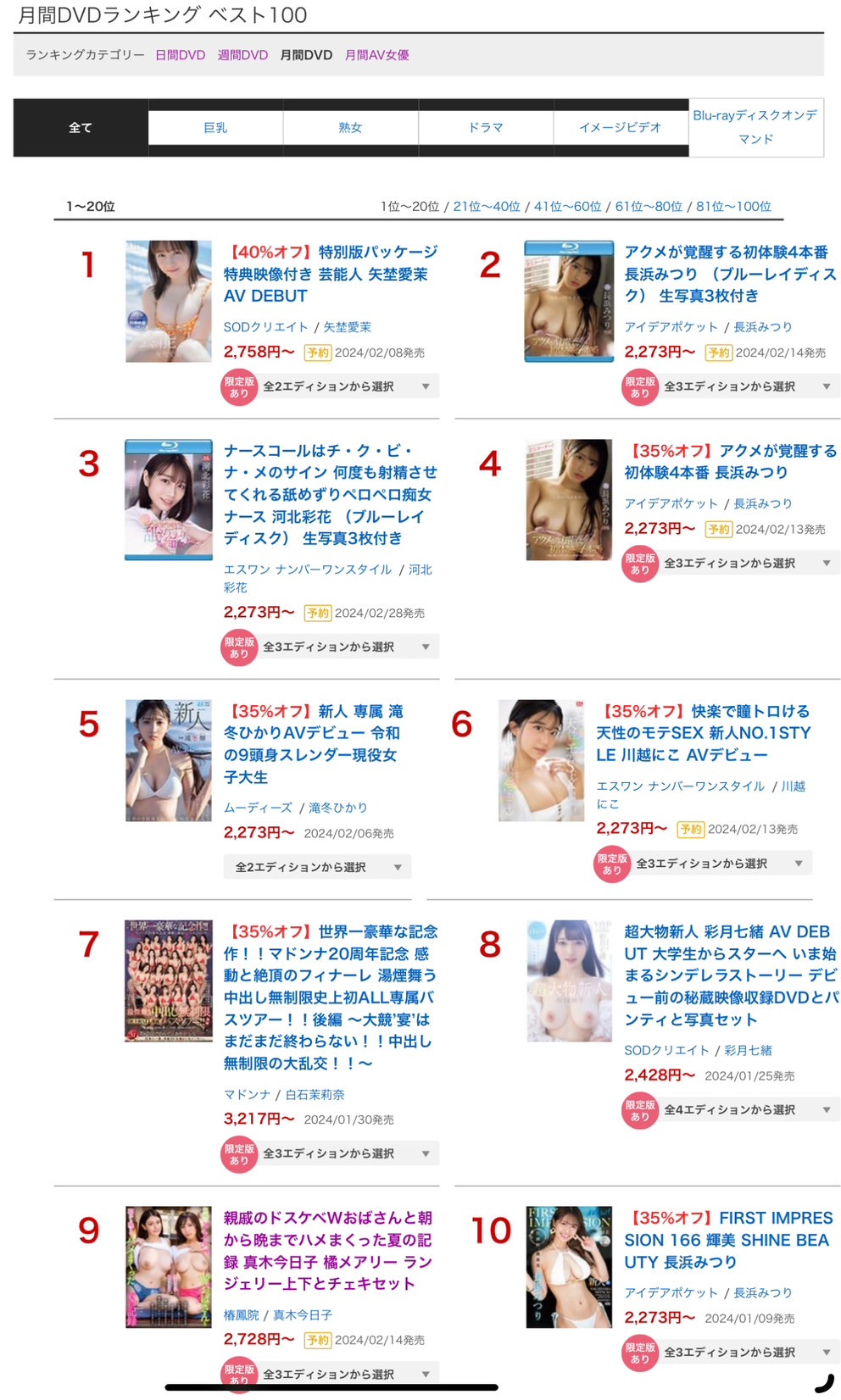Go to ranks 41位〜60位
This screenshot has height=1400, width=841.
(567, 207)
